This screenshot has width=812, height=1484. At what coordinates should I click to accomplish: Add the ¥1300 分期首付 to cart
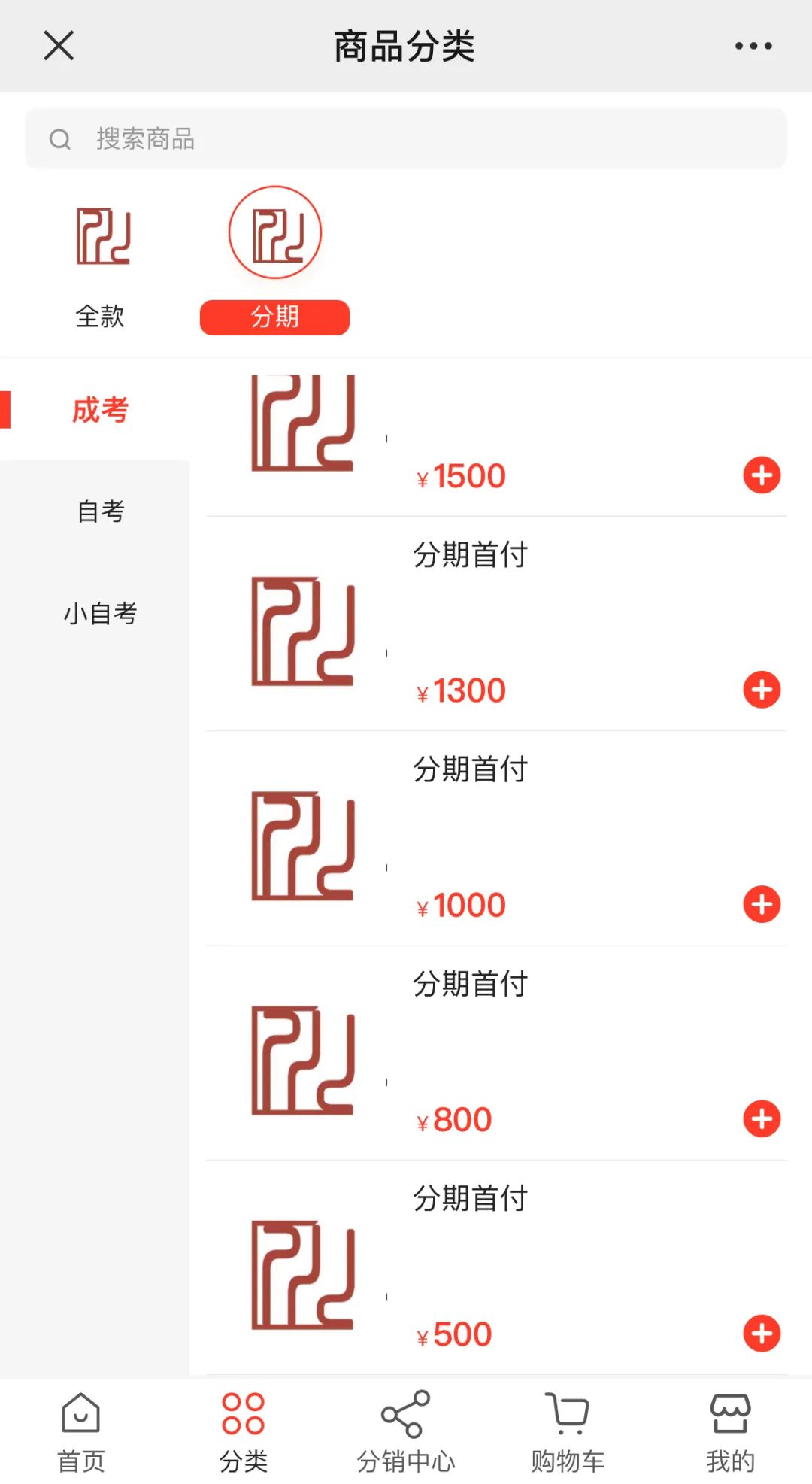762,690
